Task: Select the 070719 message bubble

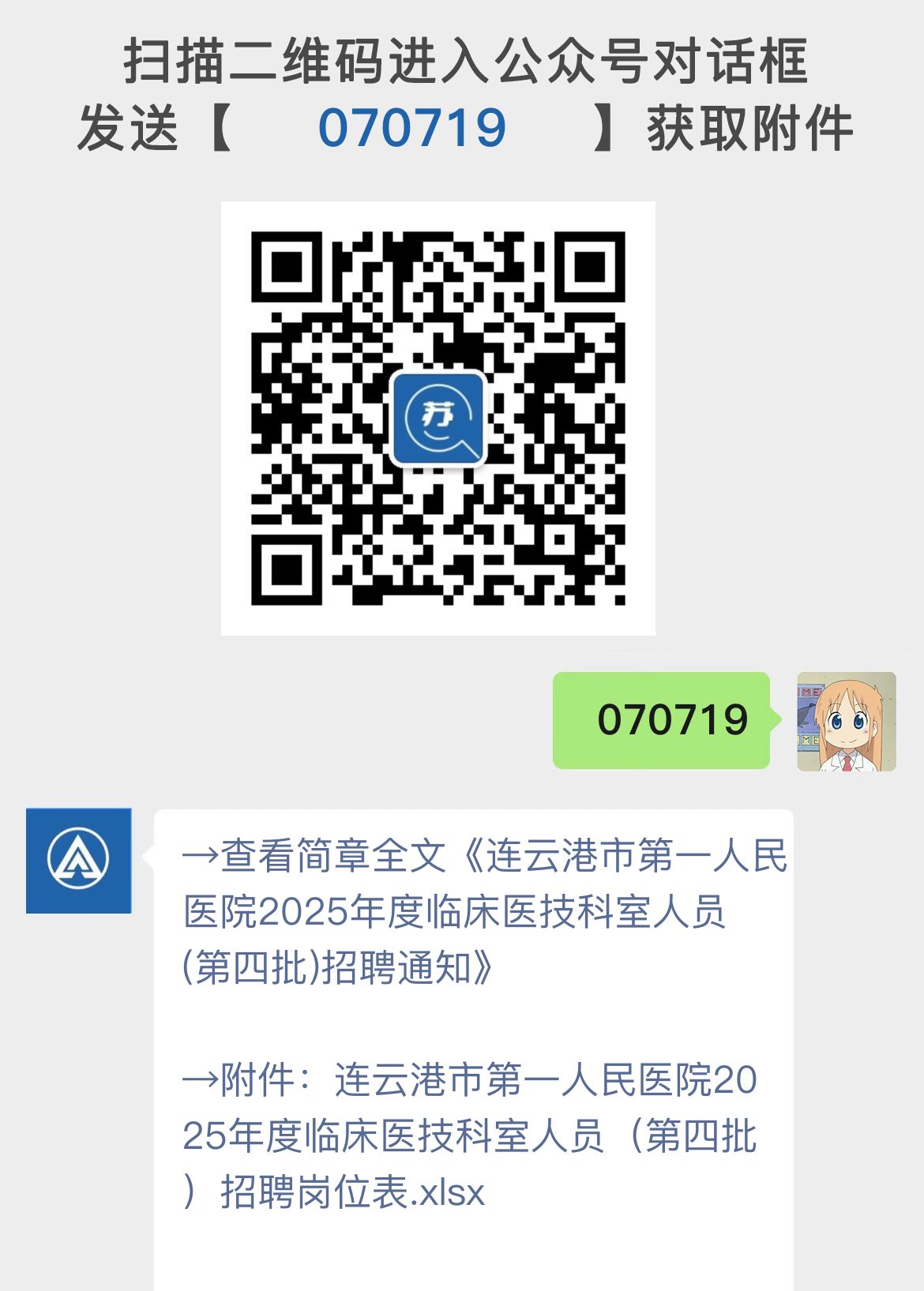Action: tap(662, 719)
